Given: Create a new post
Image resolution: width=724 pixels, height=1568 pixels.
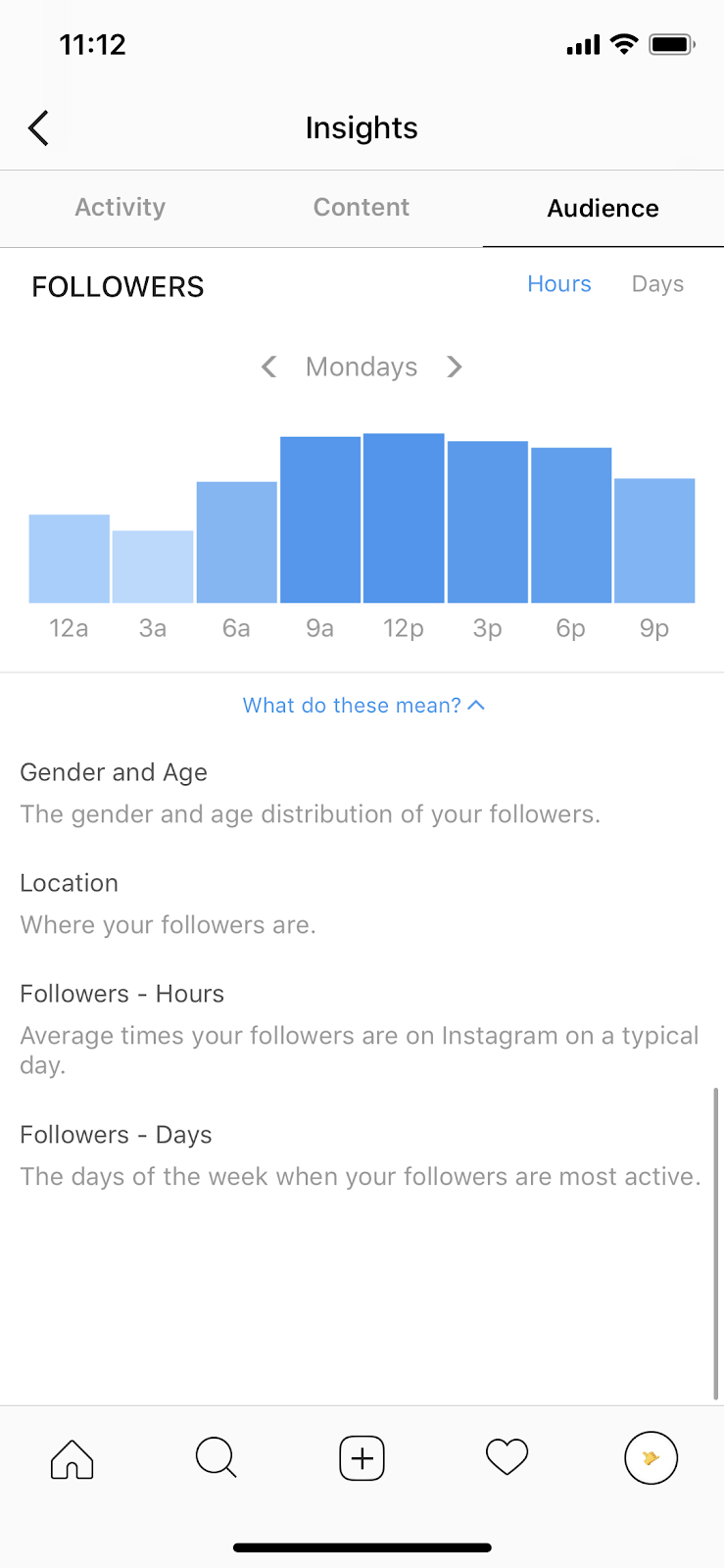Looking at the screenshot, I should (362, 1458).
